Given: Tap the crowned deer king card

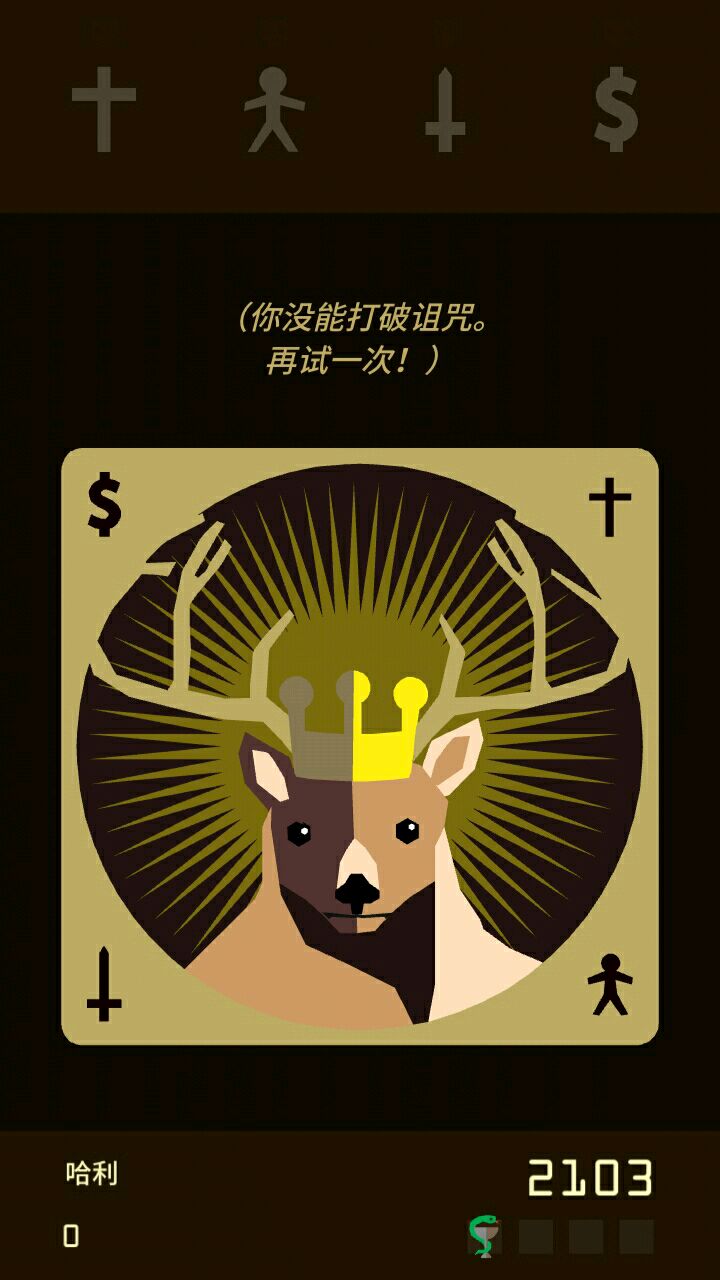Looking at the screenshot, I should (x=360, y=746).
